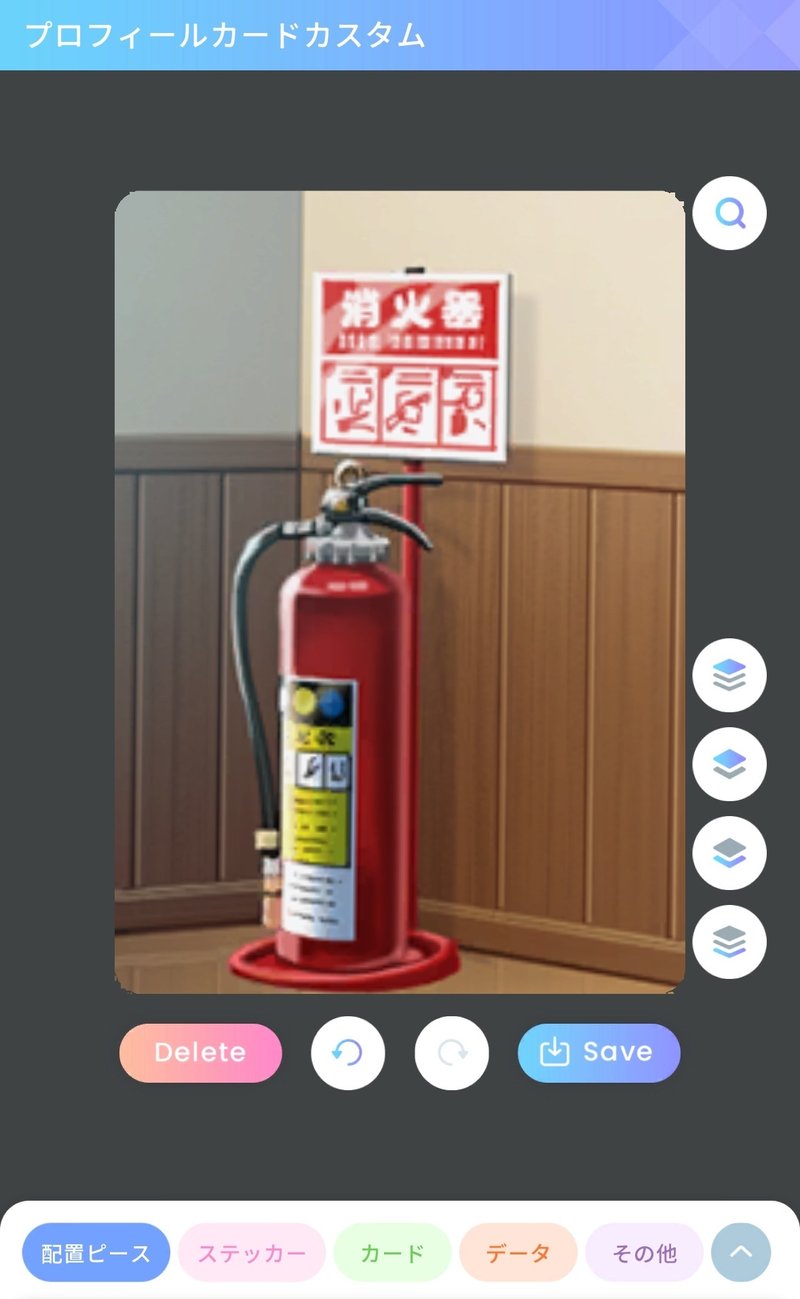Move the piece forward one layer

pos(730,765)
